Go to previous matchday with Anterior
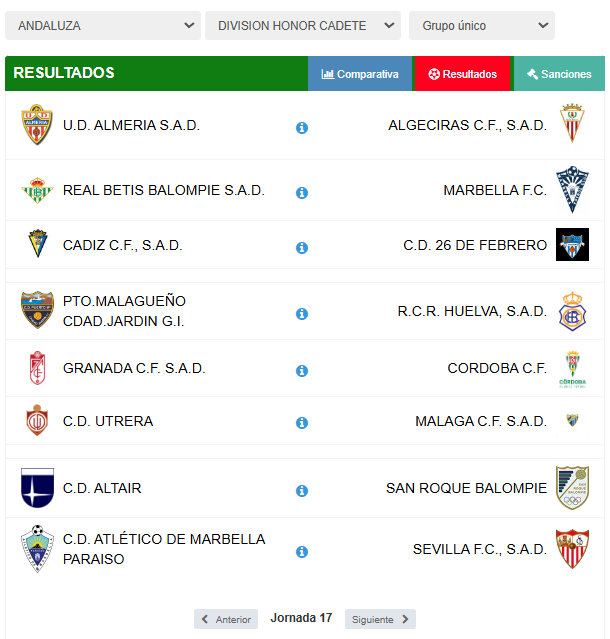The image size is (610, 639). (225, 619)
